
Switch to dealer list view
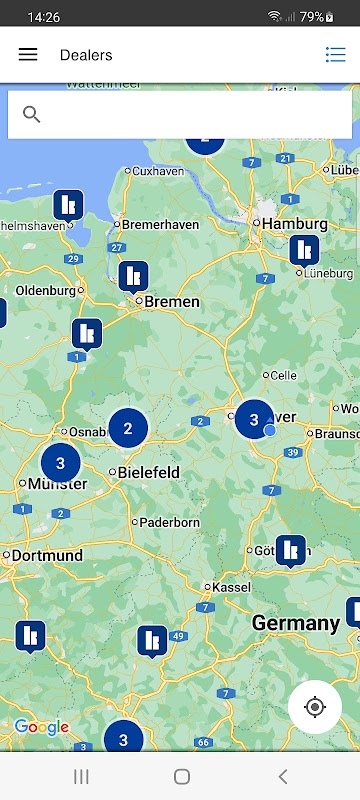(336, 55)
